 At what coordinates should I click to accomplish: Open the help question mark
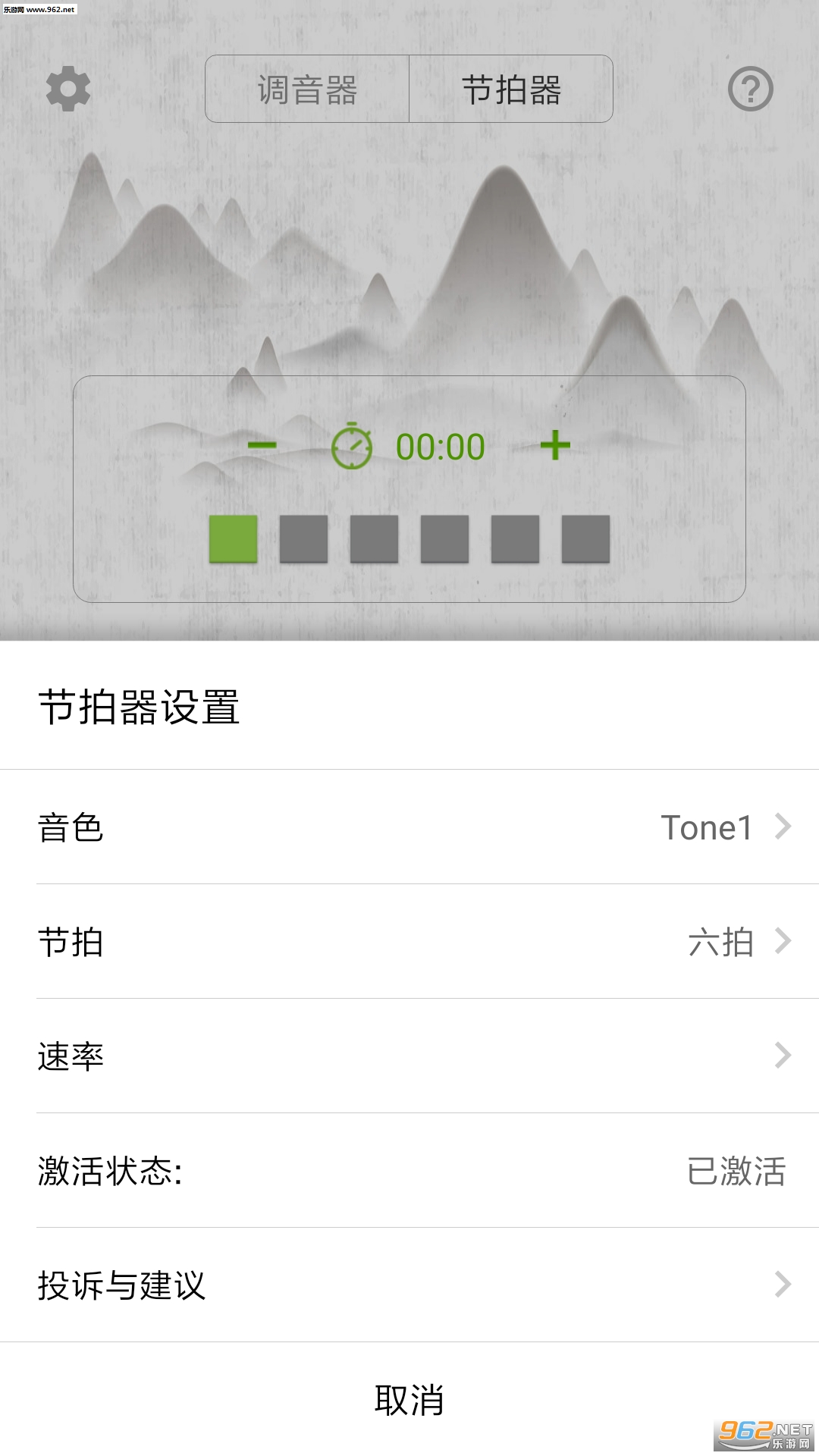coord(750,89)
